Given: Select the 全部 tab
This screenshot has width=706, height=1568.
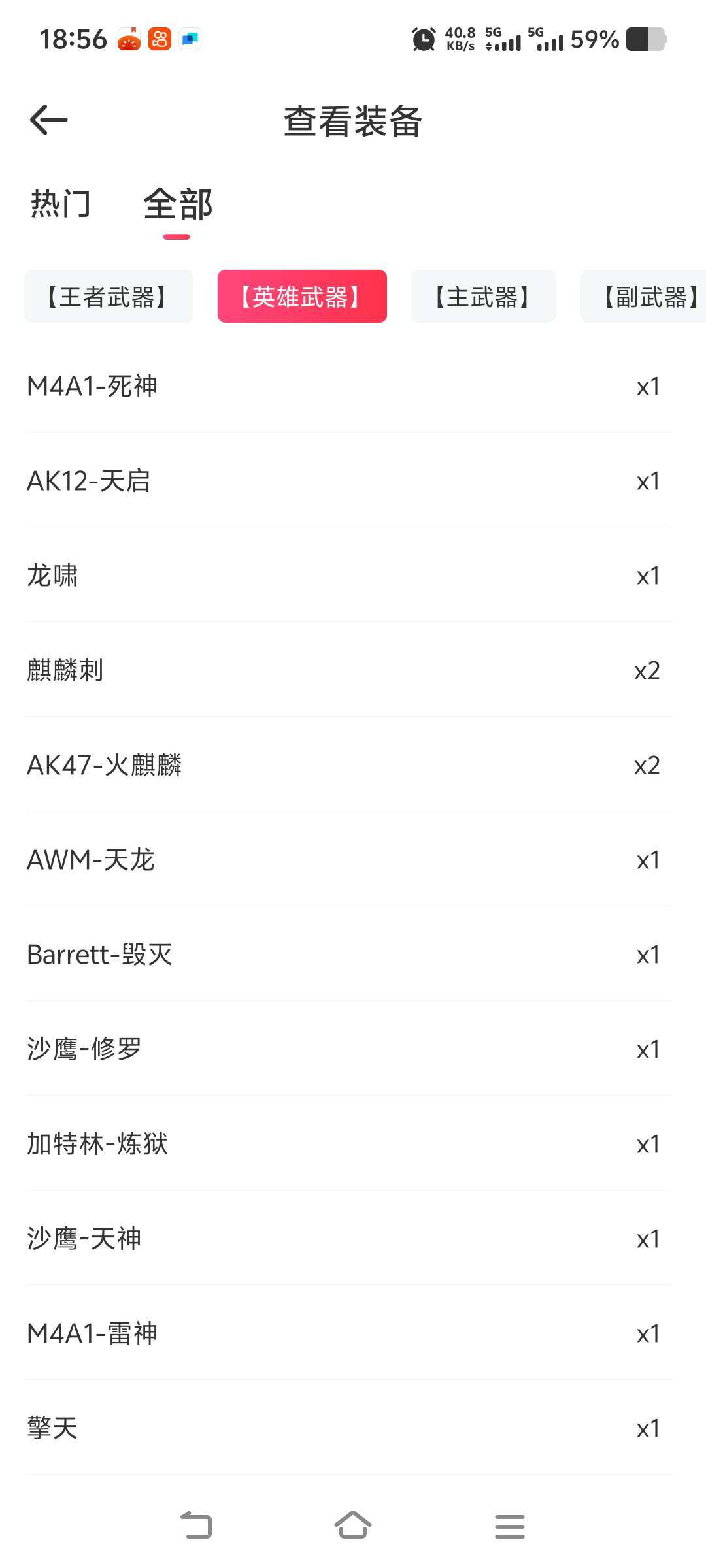Looking at the screenshot, I should pos(178,204).
